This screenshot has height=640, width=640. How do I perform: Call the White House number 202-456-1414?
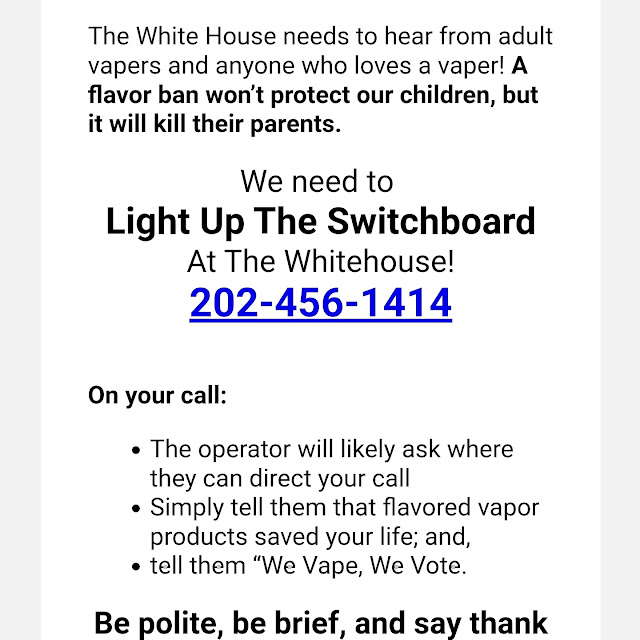click(x=320, y=302)
